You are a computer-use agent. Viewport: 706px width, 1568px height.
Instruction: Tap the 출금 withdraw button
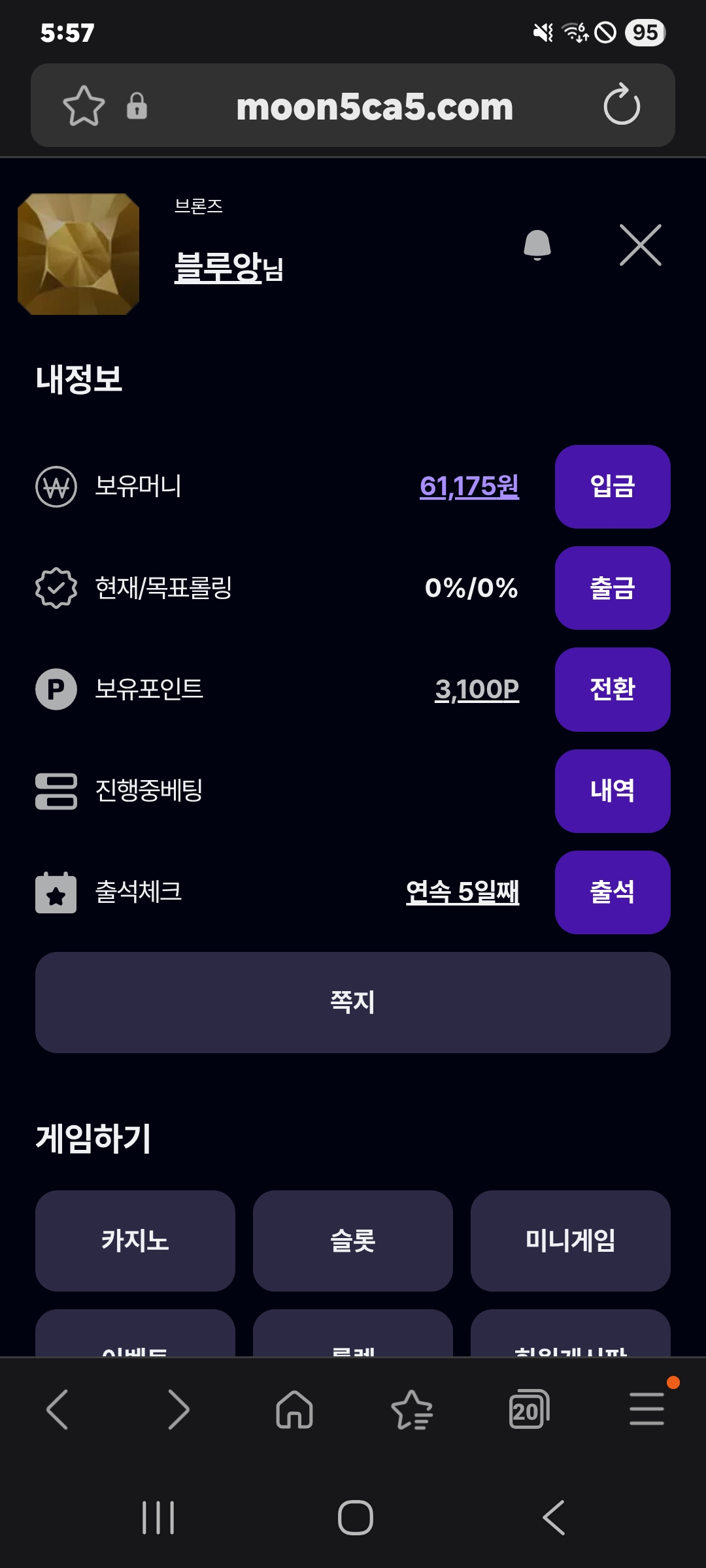(x=613, y=588)
